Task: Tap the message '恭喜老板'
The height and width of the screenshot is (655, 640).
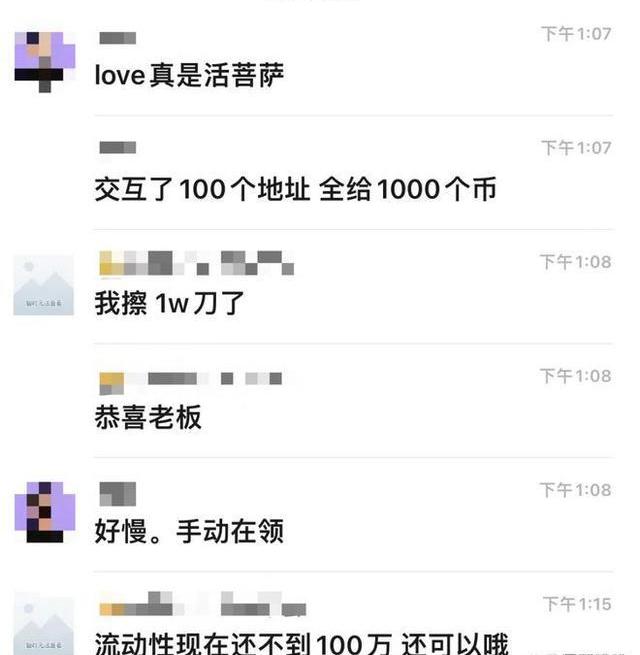Action: (x=148, y=417)
